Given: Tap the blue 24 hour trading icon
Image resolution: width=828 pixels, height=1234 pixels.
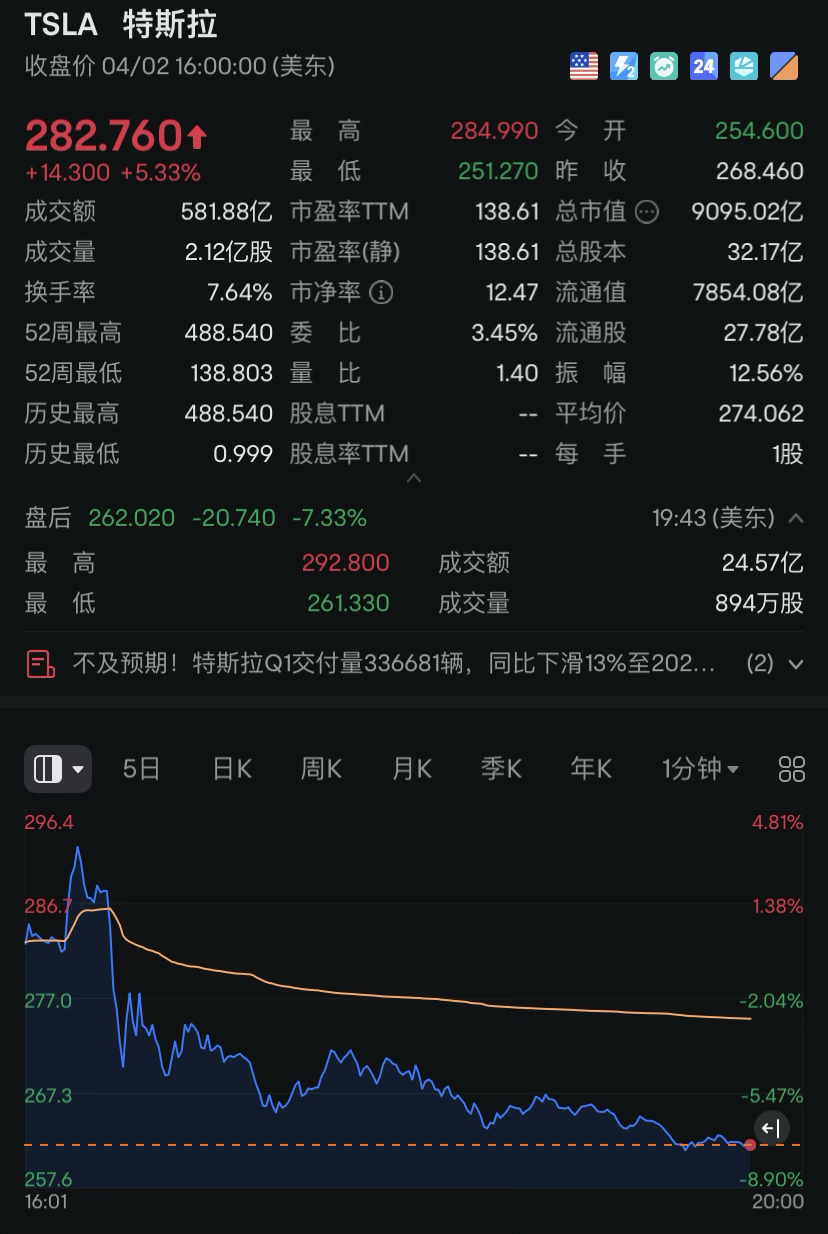Looking at the screenshot, I should click(704, 67).
